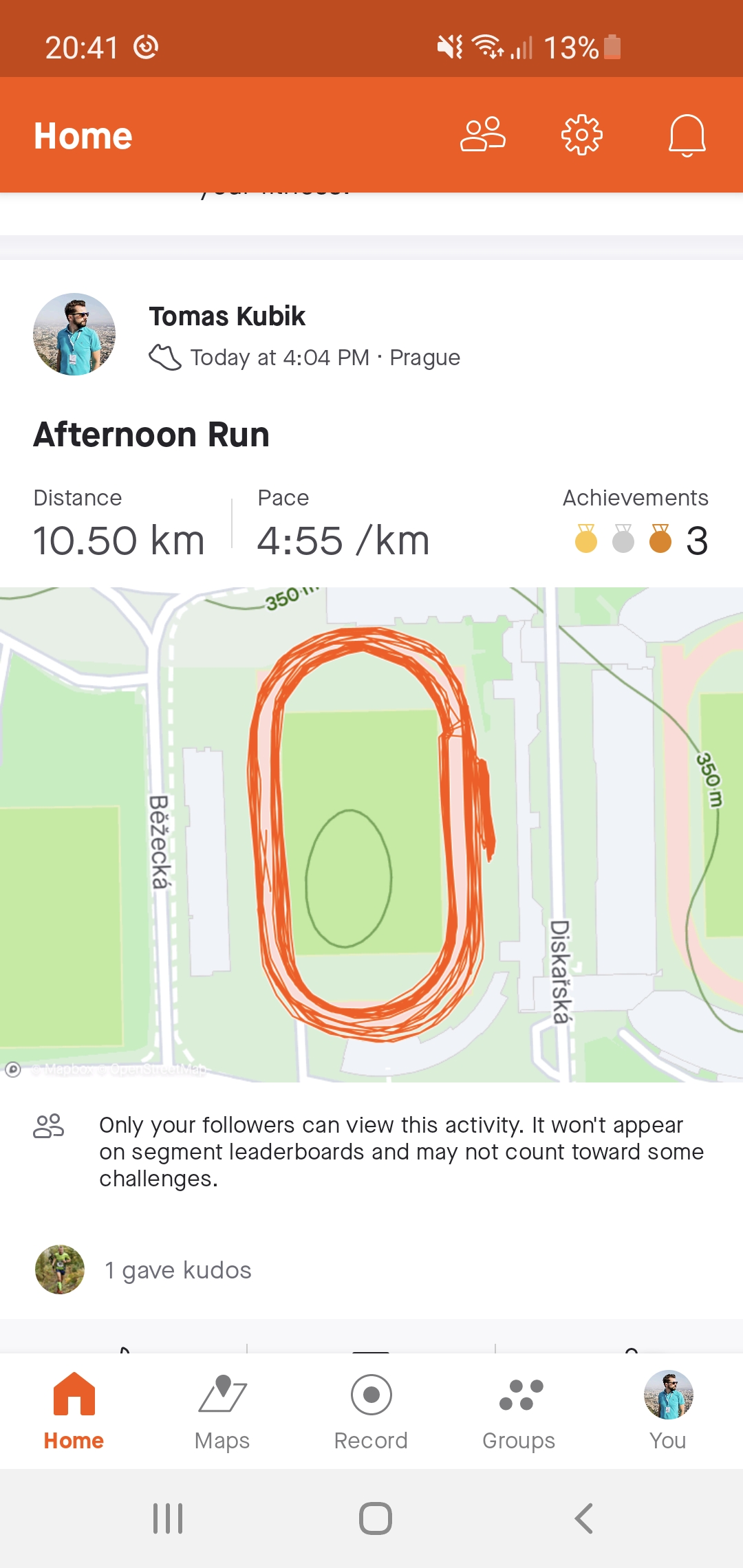Open recent apps from navigation bar
743x1568 pixels.
(x=168, y=1518)
